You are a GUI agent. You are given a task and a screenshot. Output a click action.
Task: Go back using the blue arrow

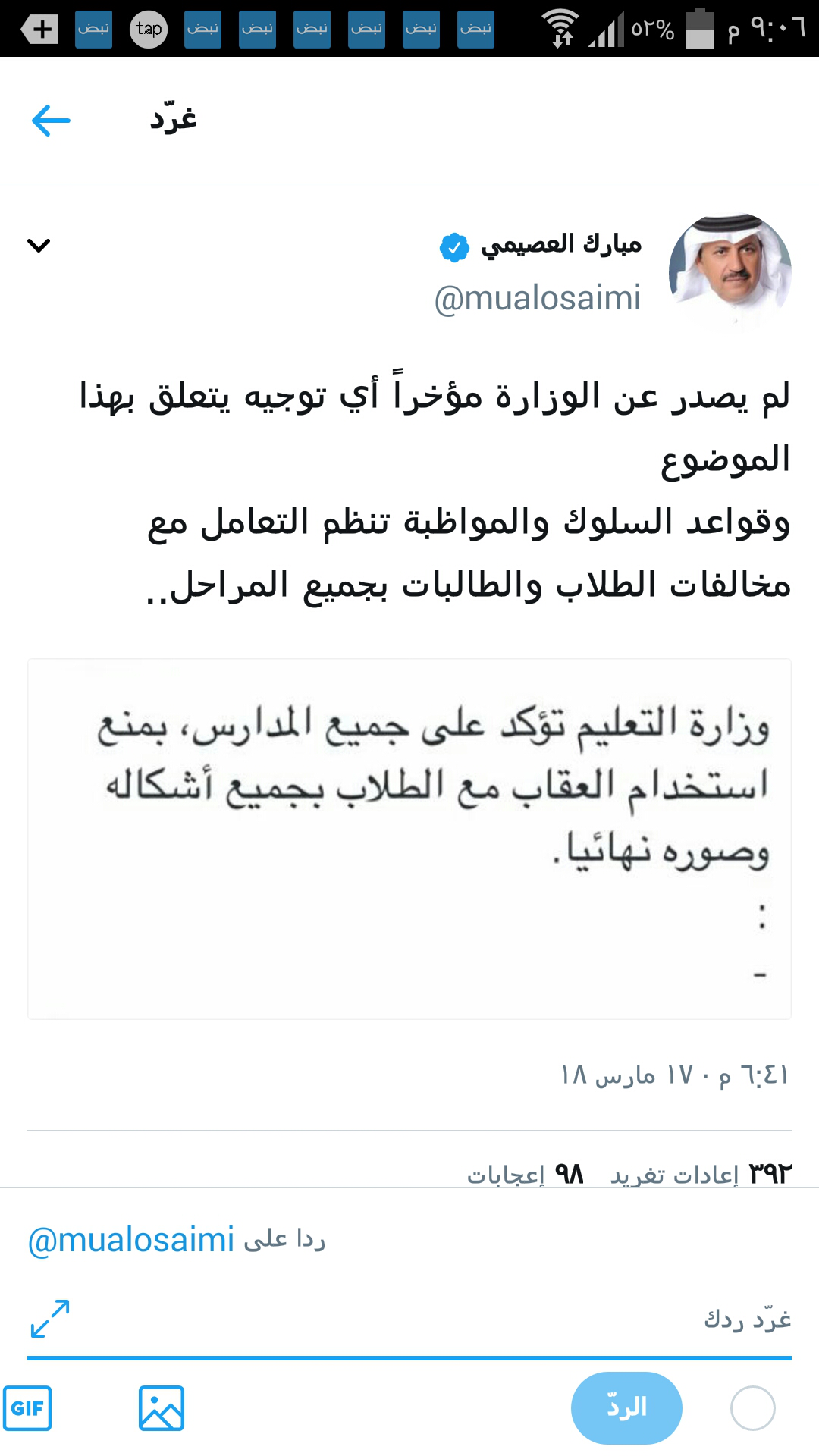coord(51,121)
